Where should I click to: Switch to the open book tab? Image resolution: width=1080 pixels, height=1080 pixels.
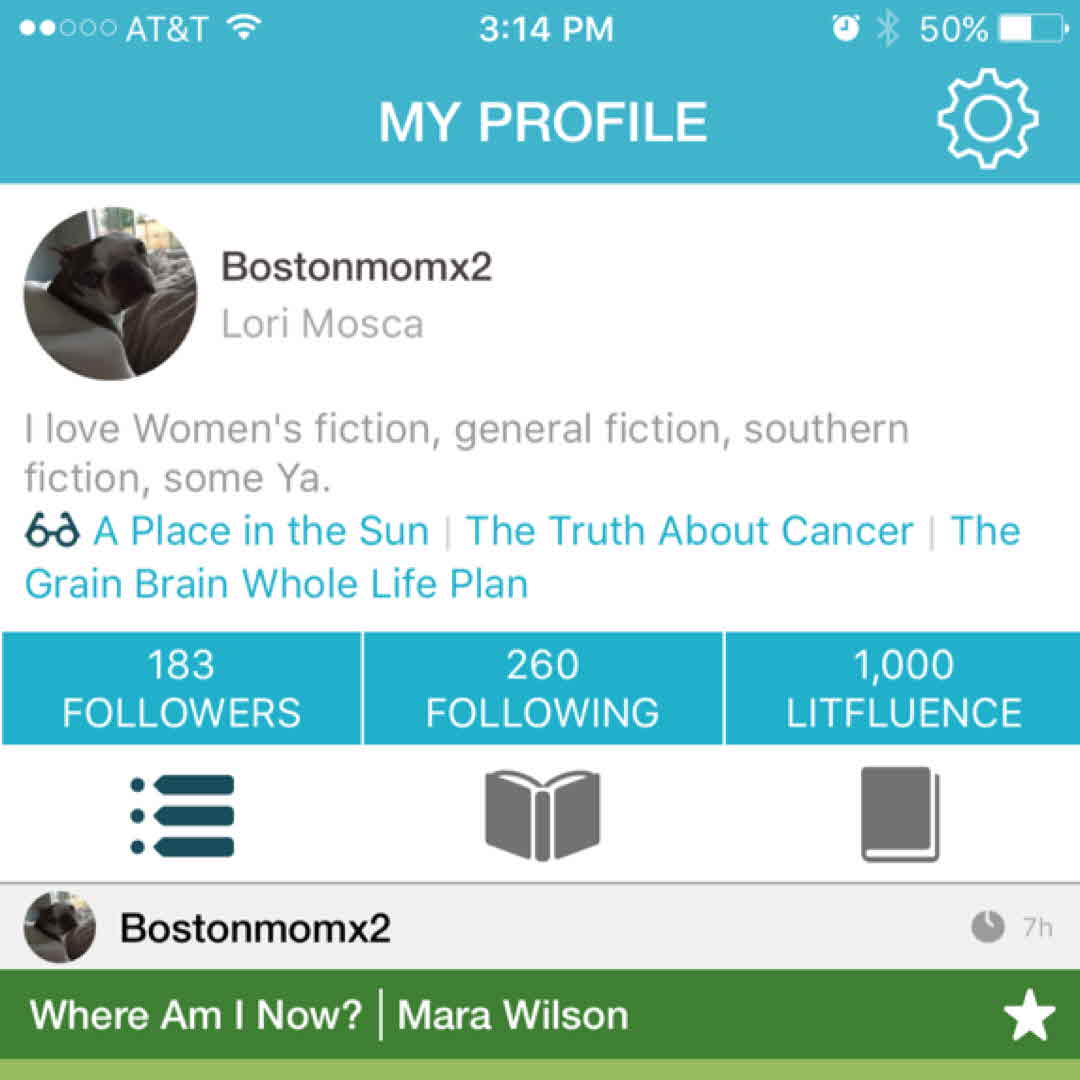[x=542, y=815]
